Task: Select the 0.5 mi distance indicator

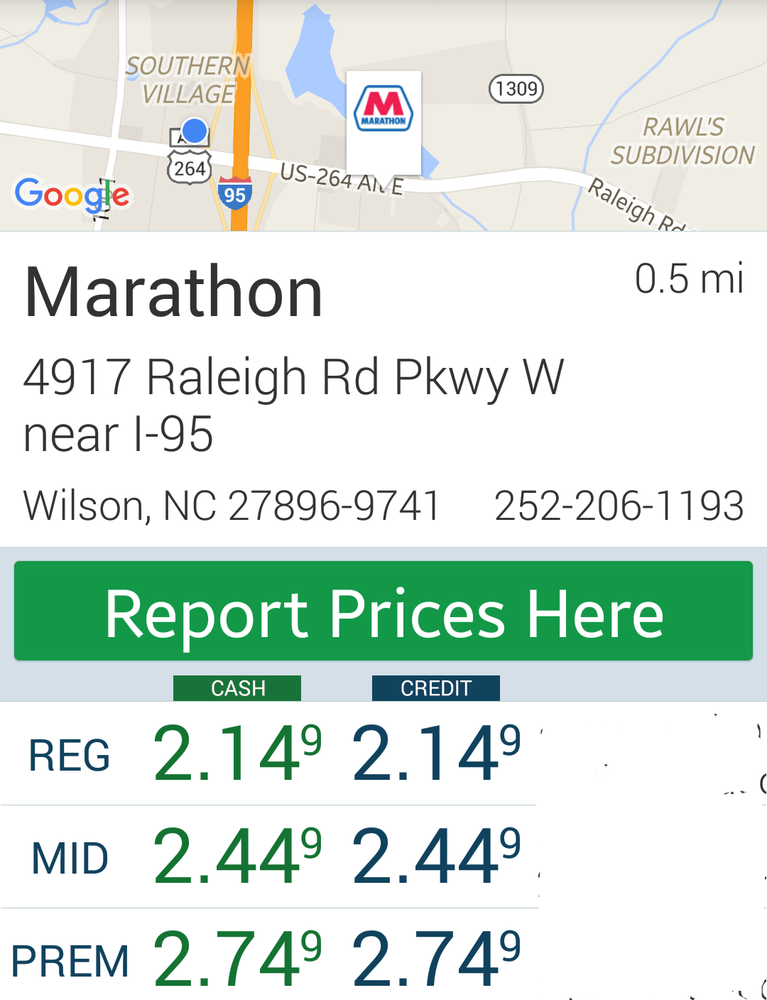Action: tap(688, 280)
